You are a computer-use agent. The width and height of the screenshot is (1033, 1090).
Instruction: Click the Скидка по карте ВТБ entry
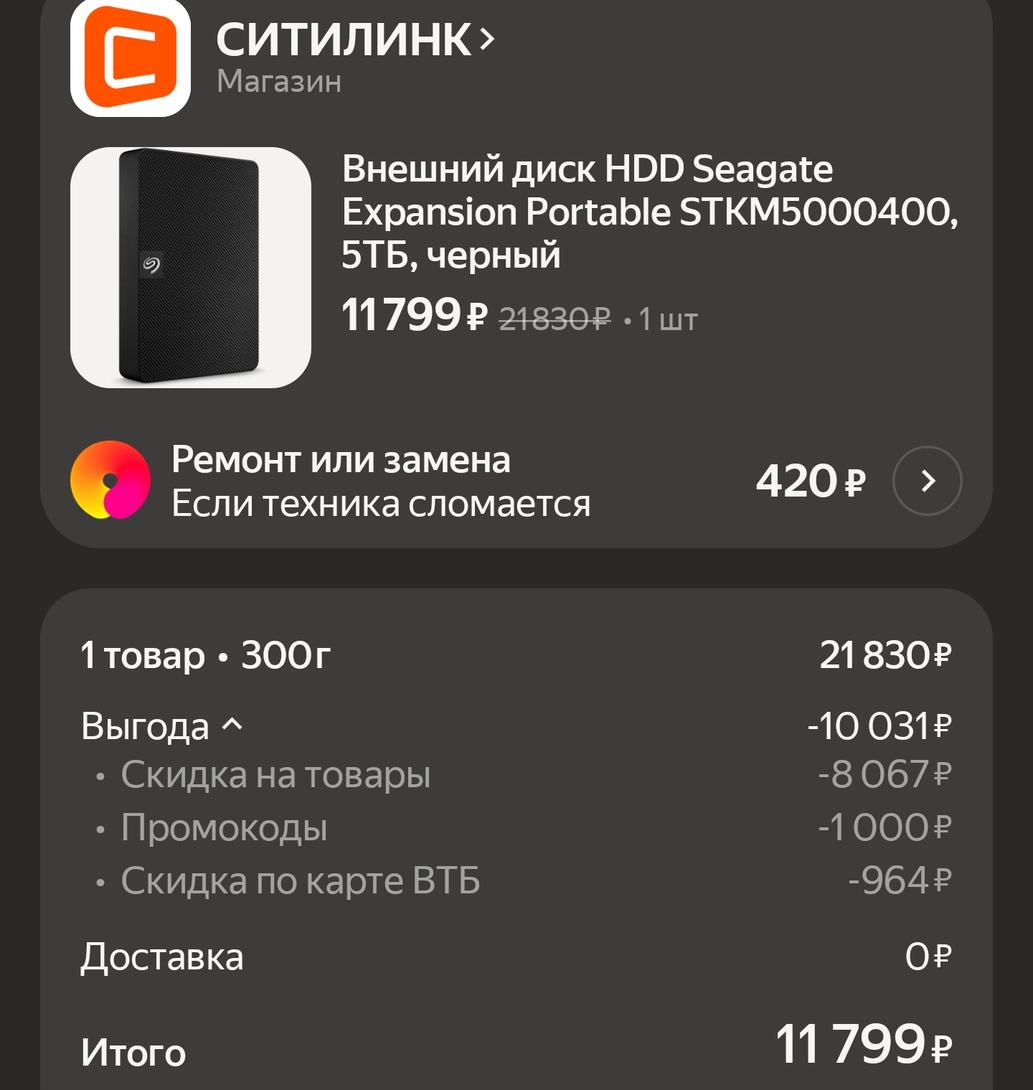tap(300, 880)
